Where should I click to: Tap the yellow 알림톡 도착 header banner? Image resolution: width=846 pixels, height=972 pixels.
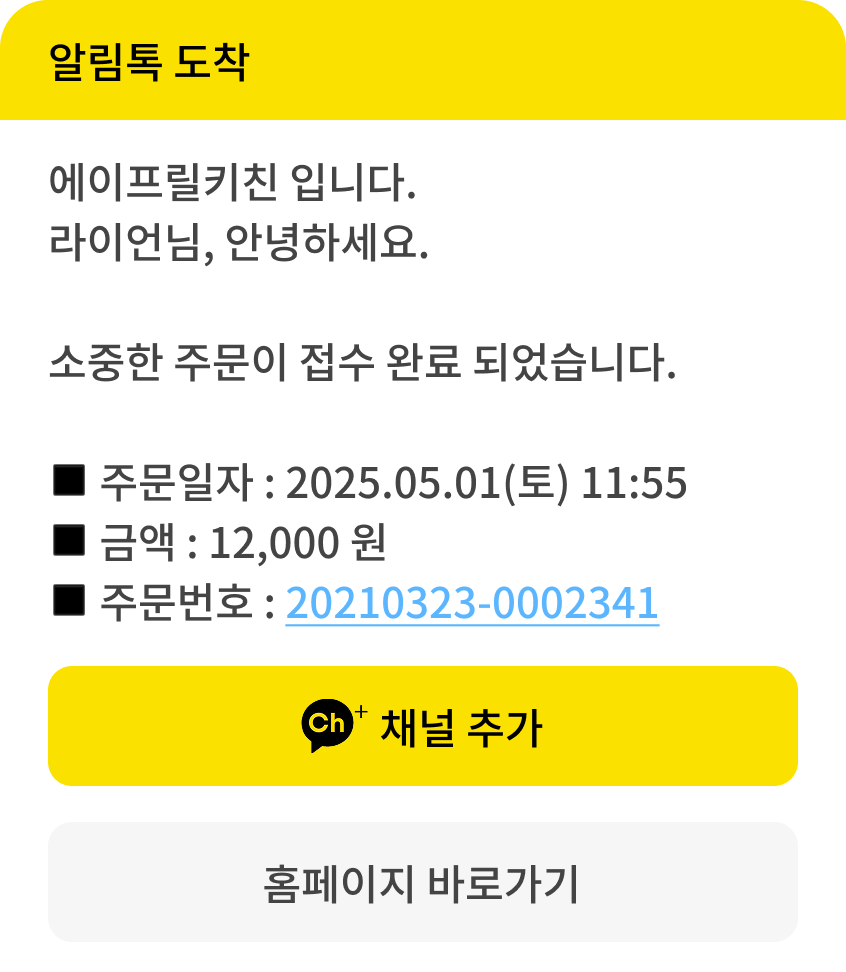coord(423,58)
